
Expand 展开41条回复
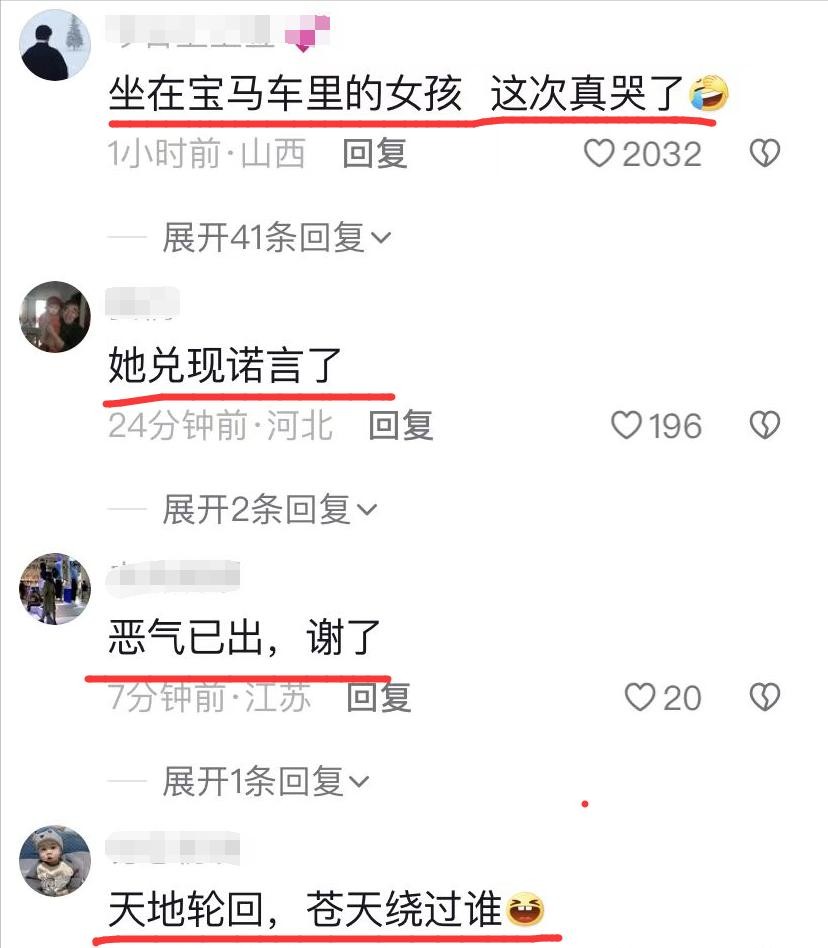point(277,238)
